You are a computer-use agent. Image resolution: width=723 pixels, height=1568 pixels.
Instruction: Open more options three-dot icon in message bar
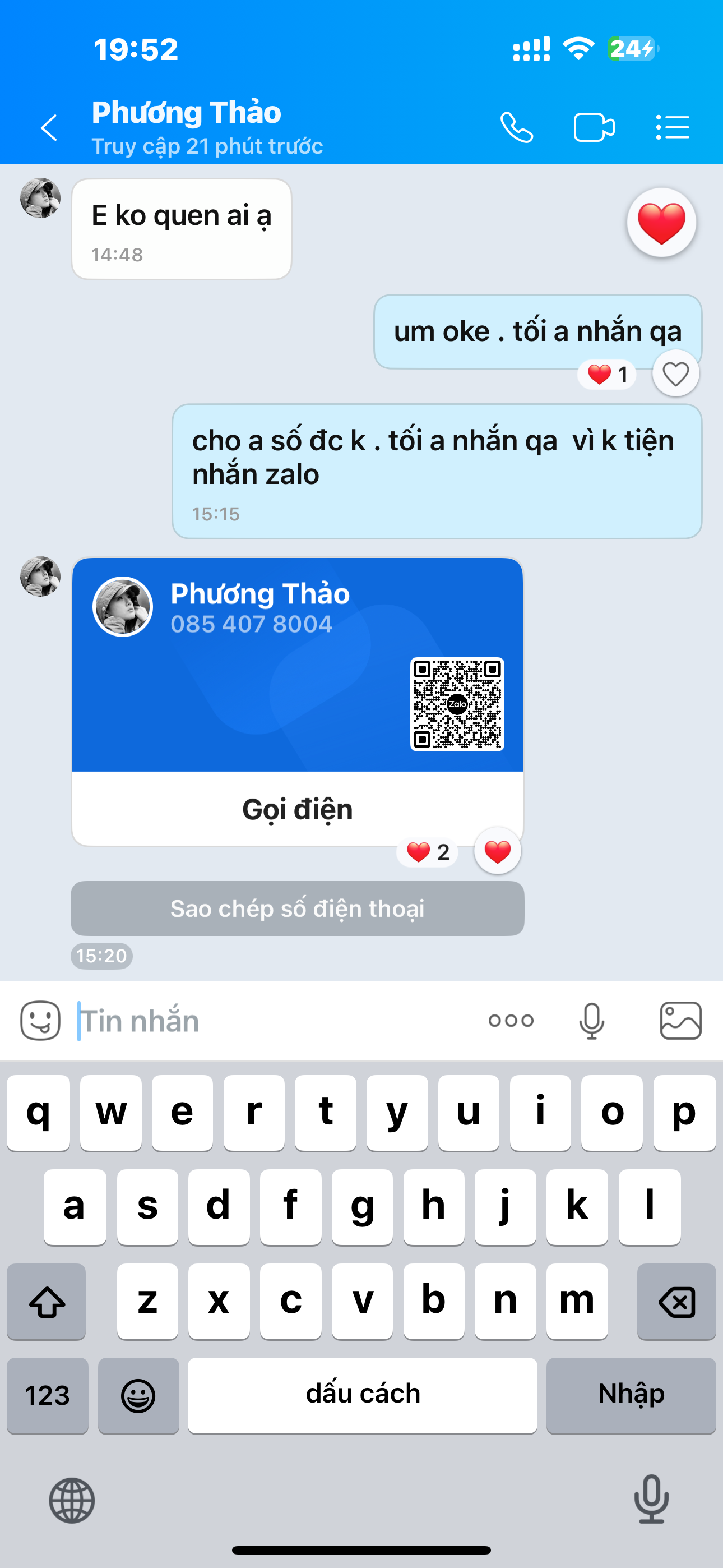(x=511, y=1021)
